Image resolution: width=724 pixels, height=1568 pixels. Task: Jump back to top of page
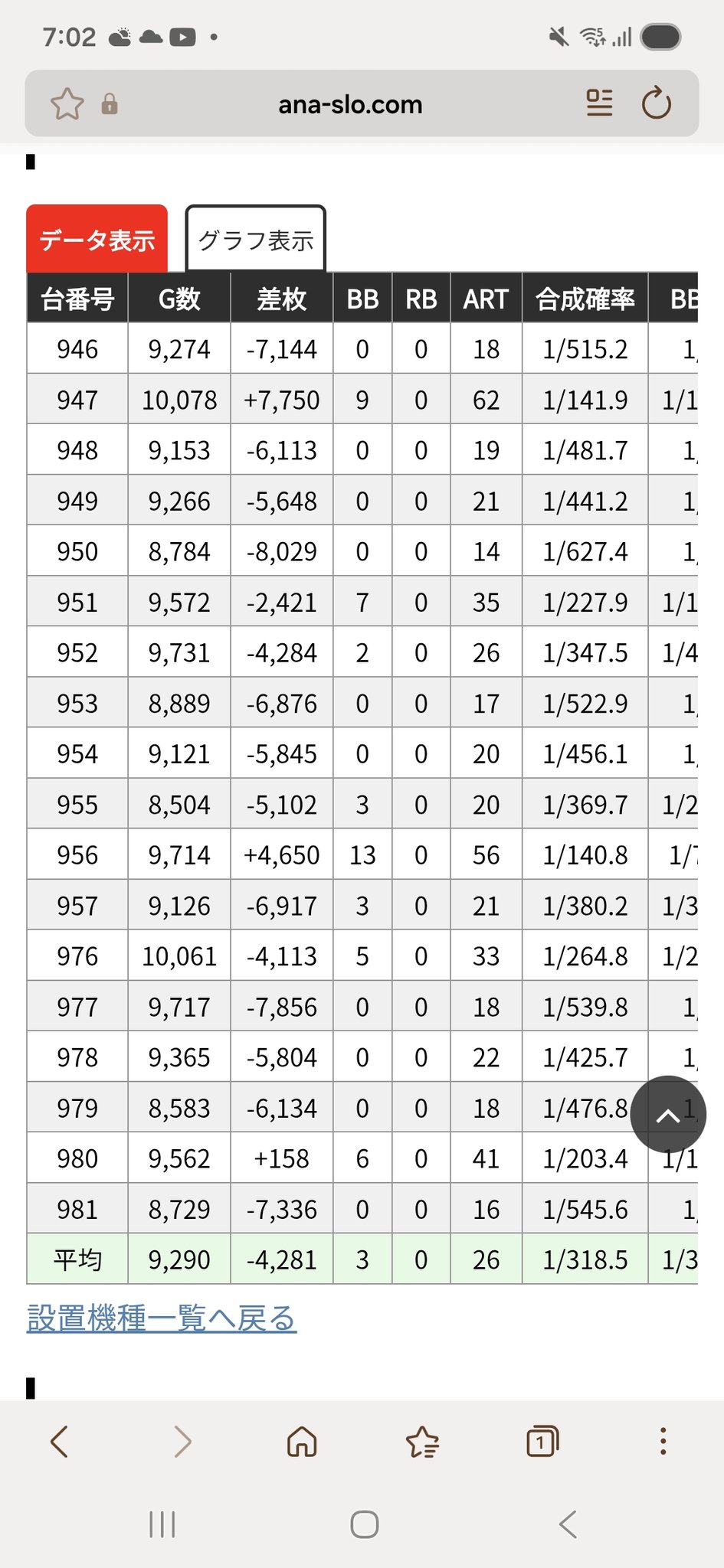(x=668, y=1114)
